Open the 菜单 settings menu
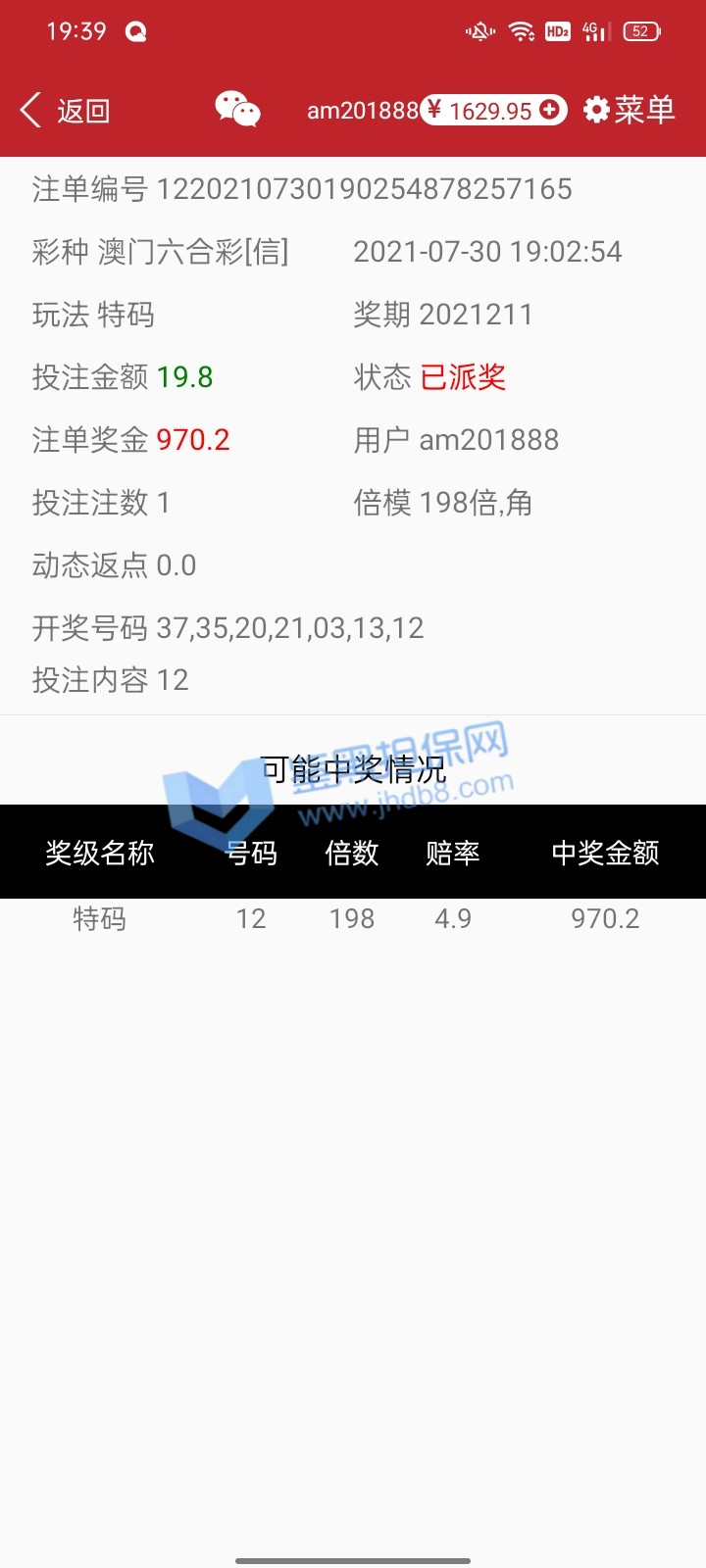The image size is (706, 1568). (x=630, y=110)
